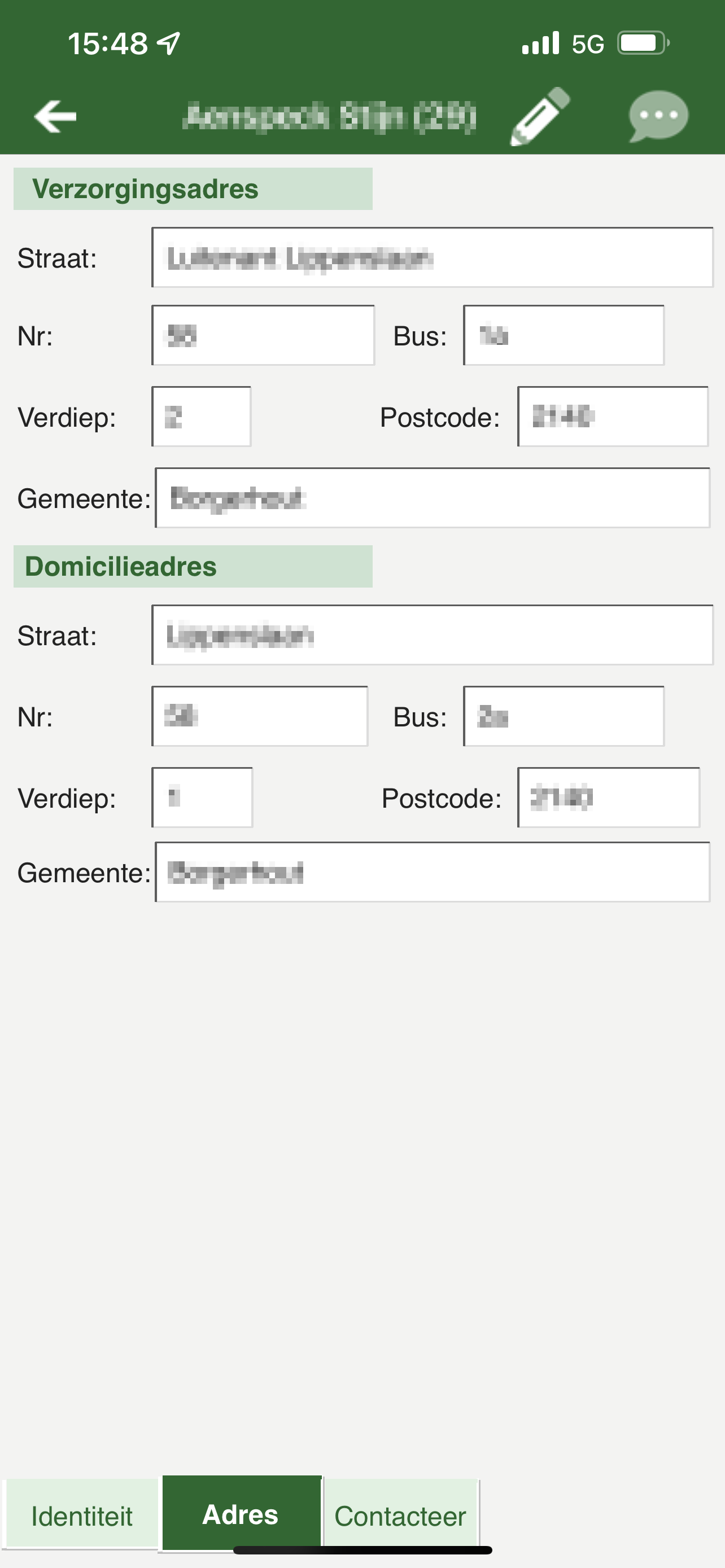The height and width of the screenshot is (1568, 725).
Task: Tap the Straat field under Domicilieadres
Action: click(x=432, y=635)
